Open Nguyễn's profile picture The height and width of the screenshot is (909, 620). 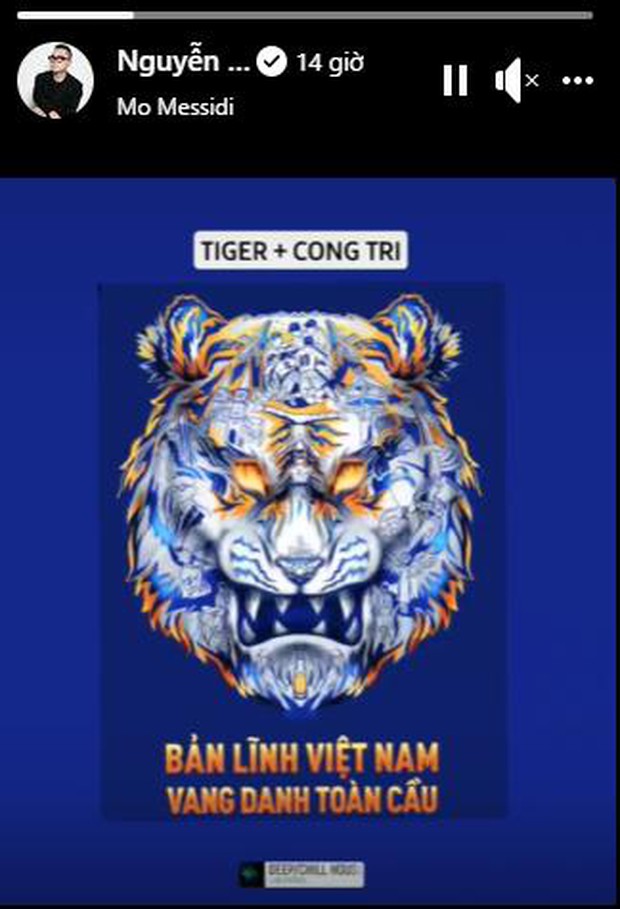(x=56, y=81)
